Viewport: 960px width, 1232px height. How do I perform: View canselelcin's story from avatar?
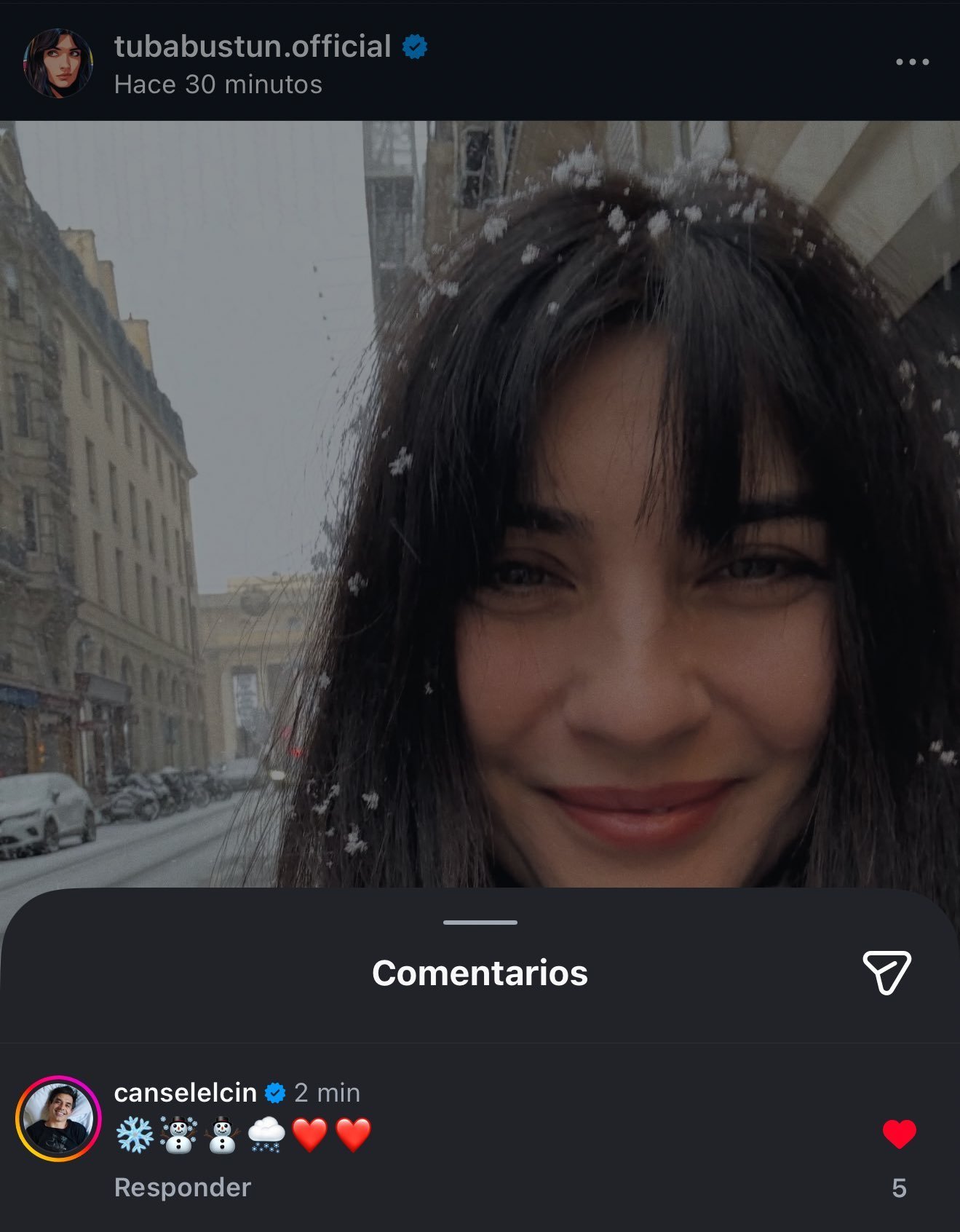[x=58, y=1118]
